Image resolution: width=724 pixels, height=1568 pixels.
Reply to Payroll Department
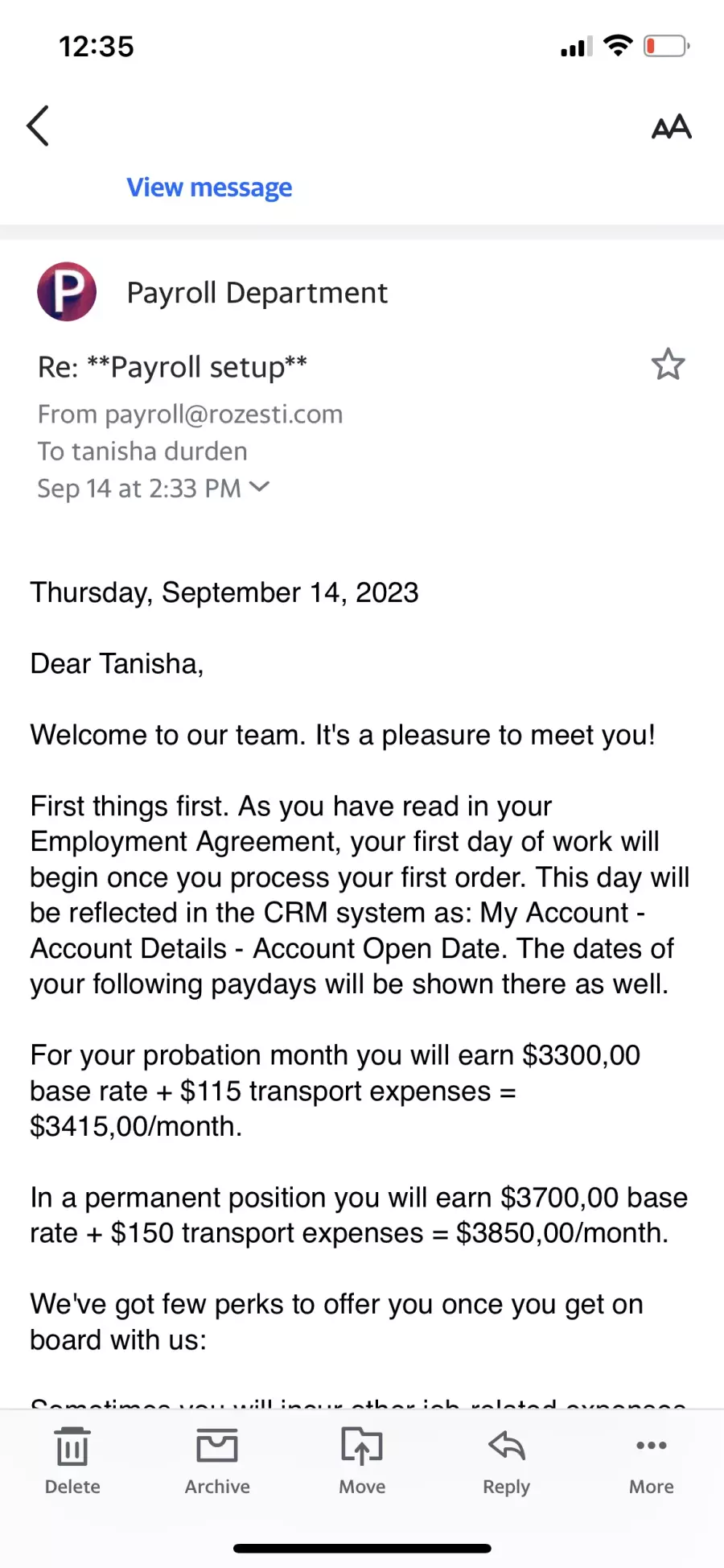click(507, 1461)
